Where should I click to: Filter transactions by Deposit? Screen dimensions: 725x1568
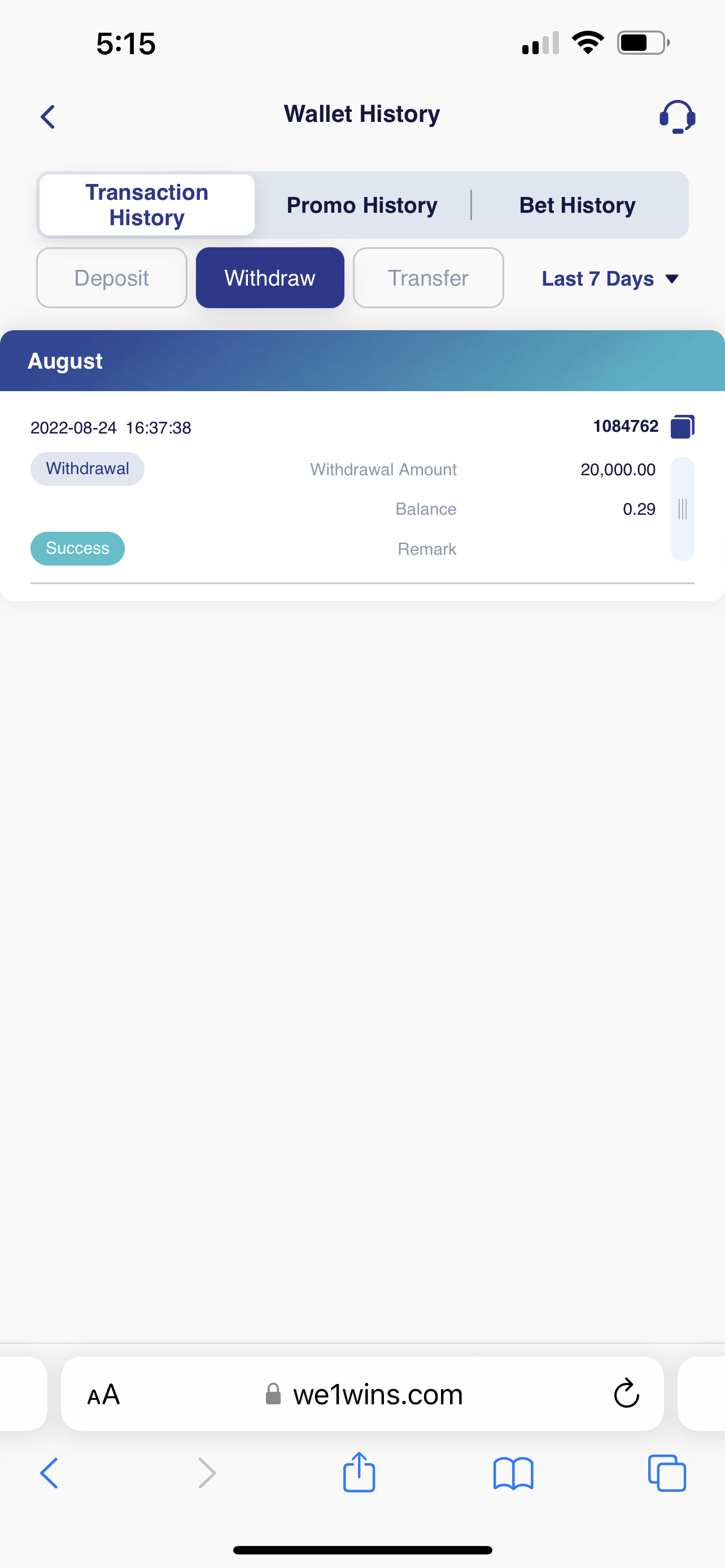tap(111, 278)
